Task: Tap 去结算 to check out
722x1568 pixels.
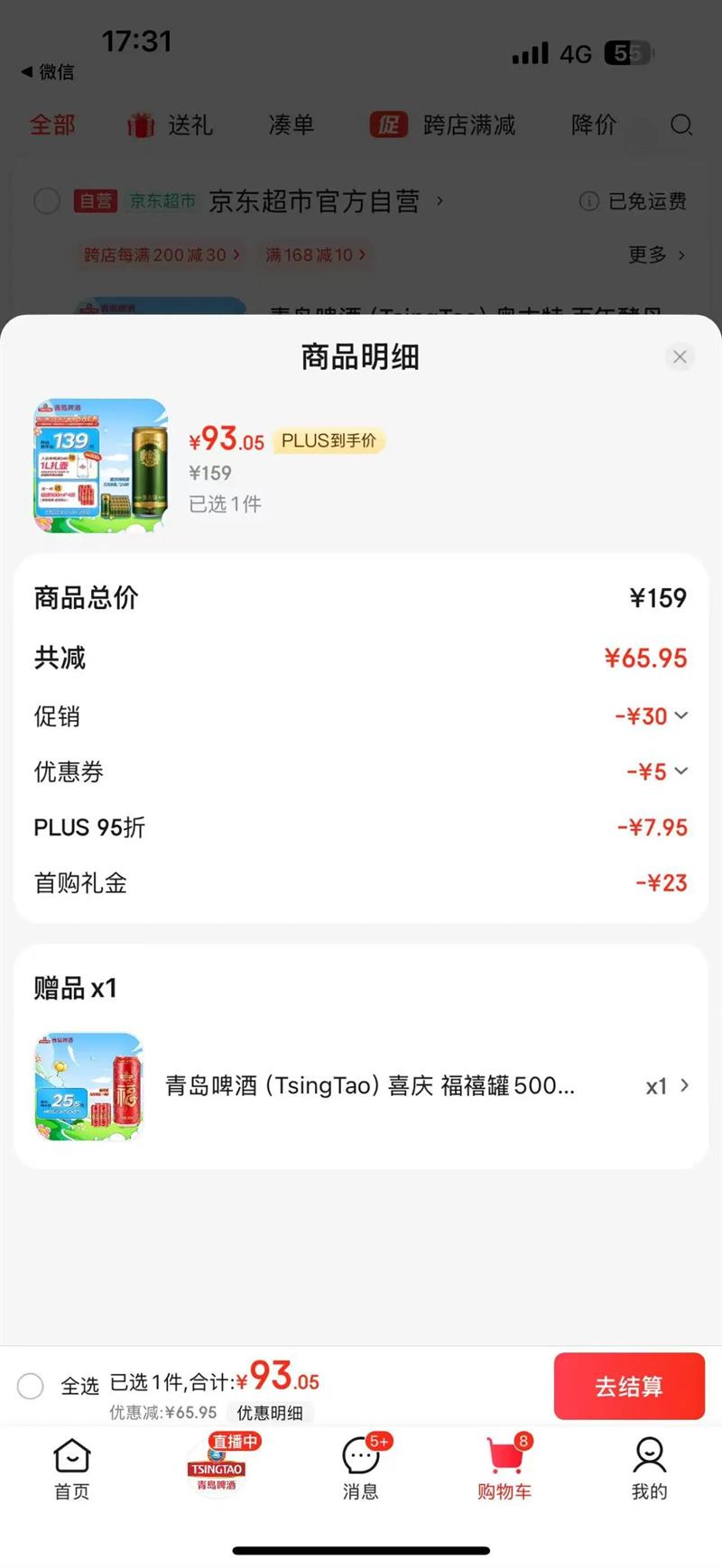Action: click(629, 1387)
